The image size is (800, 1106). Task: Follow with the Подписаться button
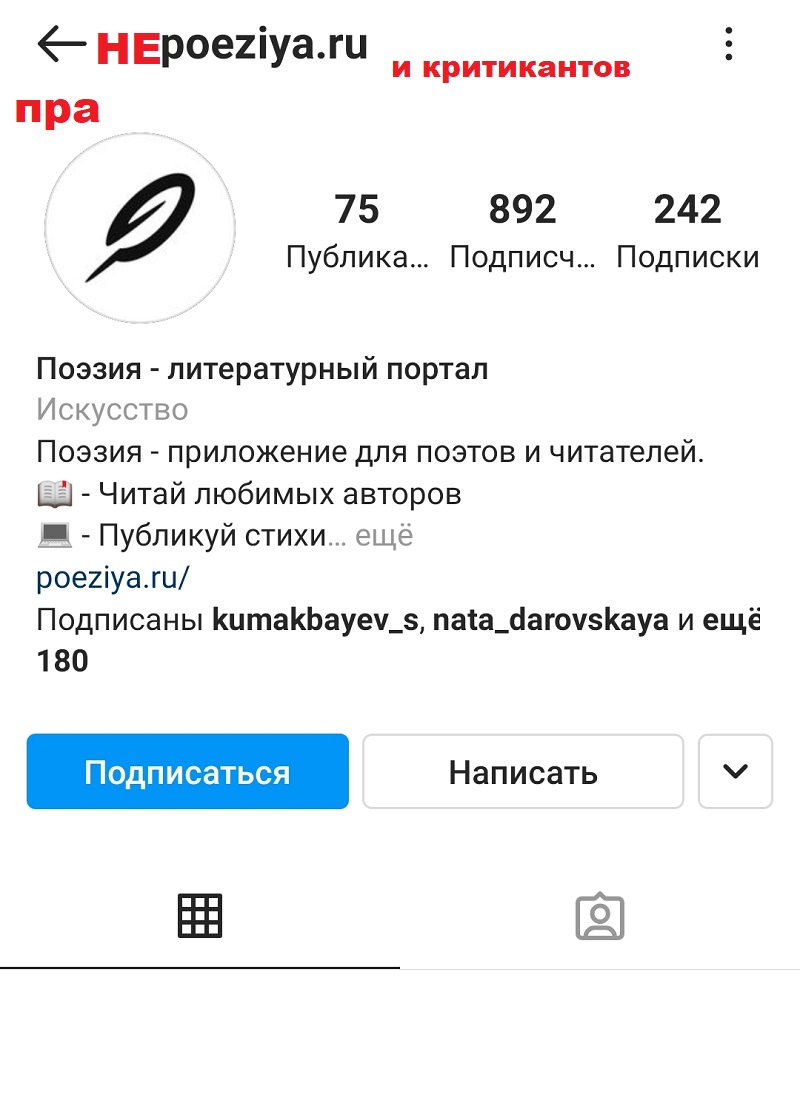point(187,772)
